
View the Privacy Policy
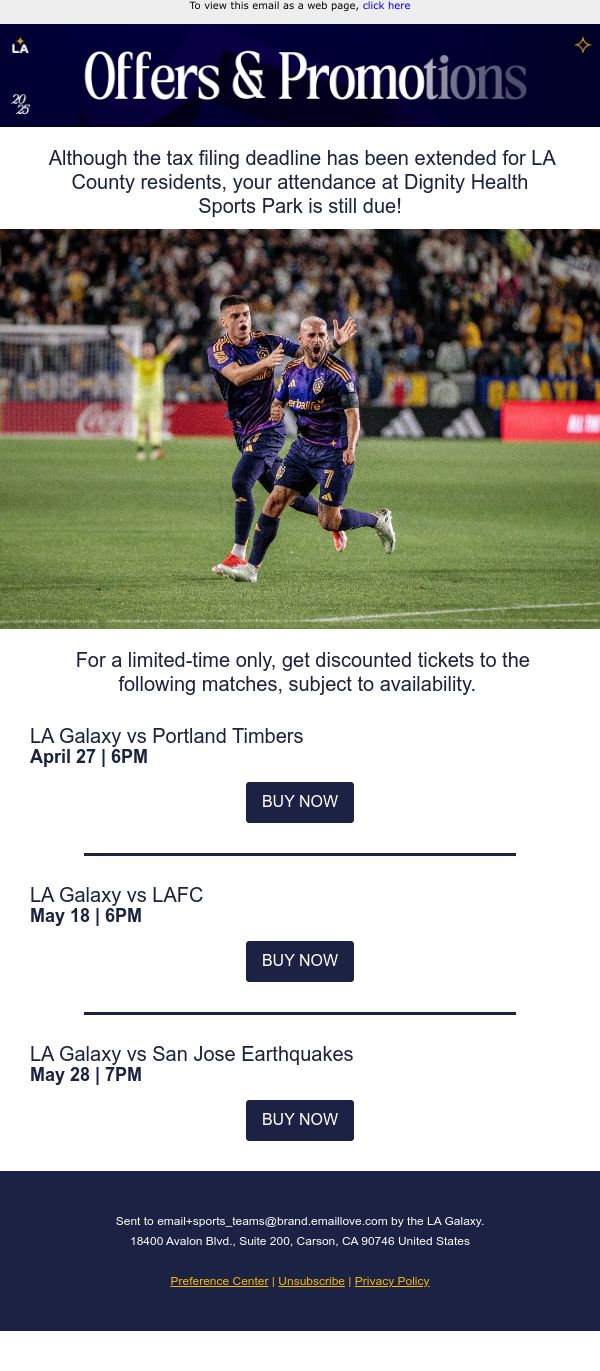(x=392, y=1281)
